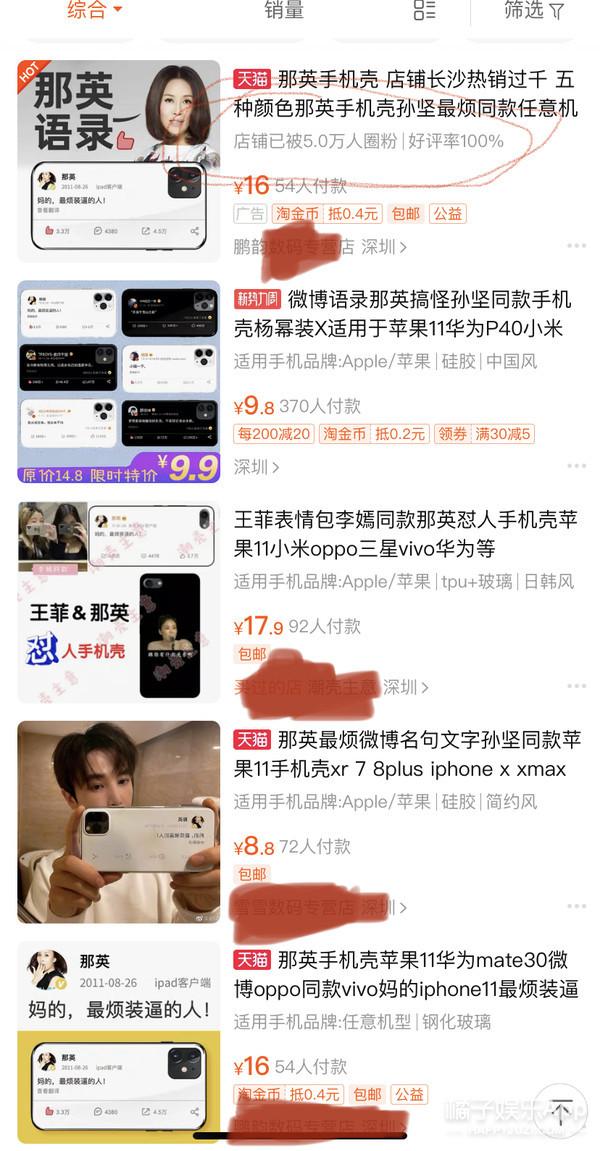Tap the ¥9.9 限时特价 product picture
Image resolution: width=600 pixels, height=1151 pixels.
(119, 381)
